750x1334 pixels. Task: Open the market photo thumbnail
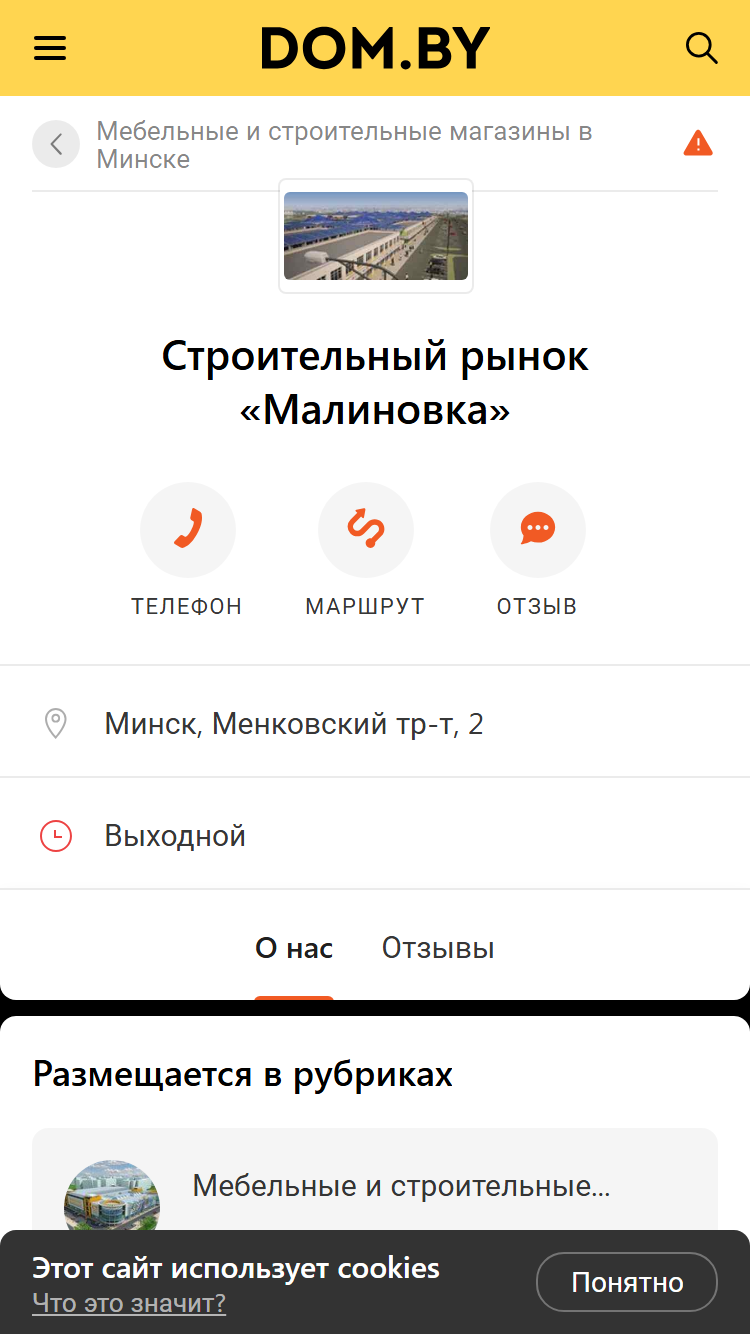376,236
